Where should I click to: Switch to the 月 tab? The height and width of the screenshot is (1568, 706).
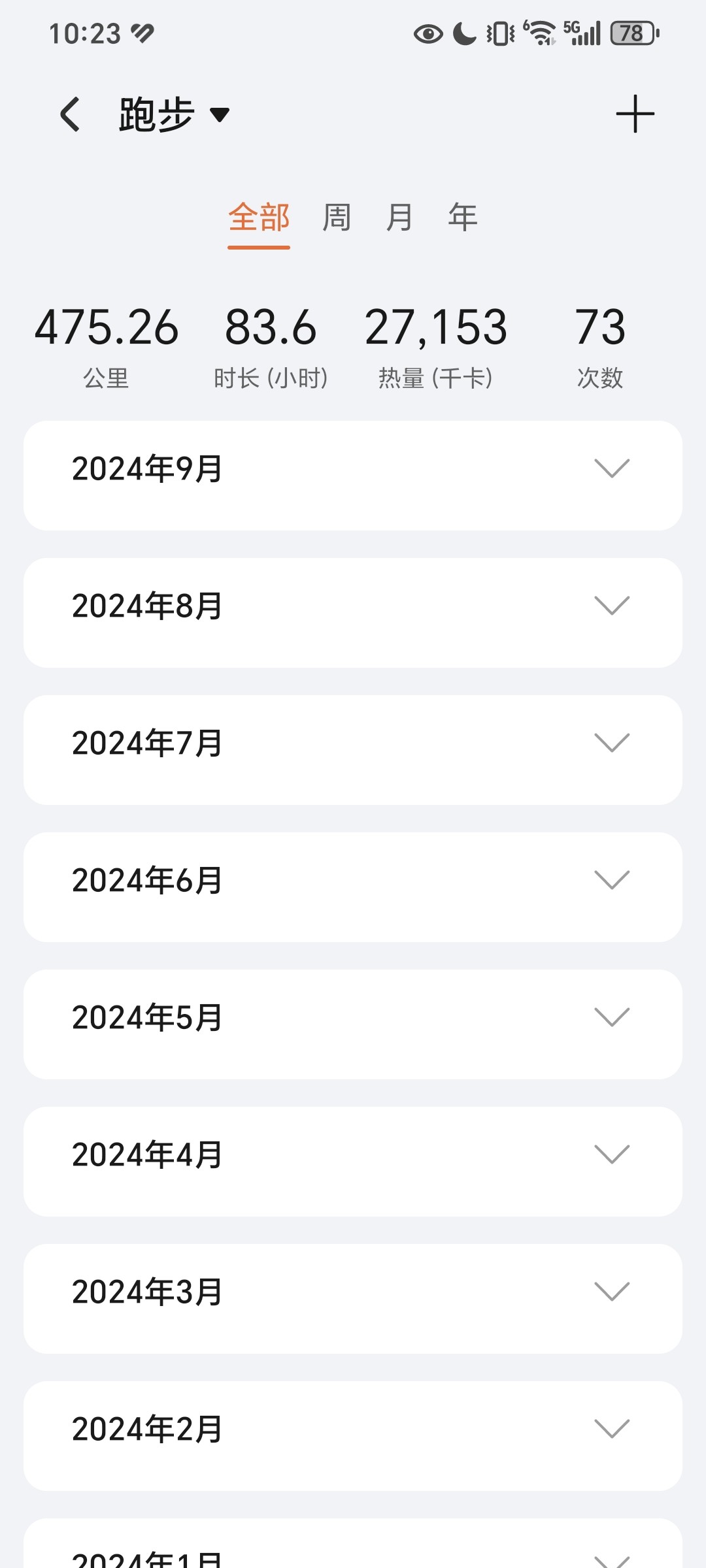coord(399,218)
